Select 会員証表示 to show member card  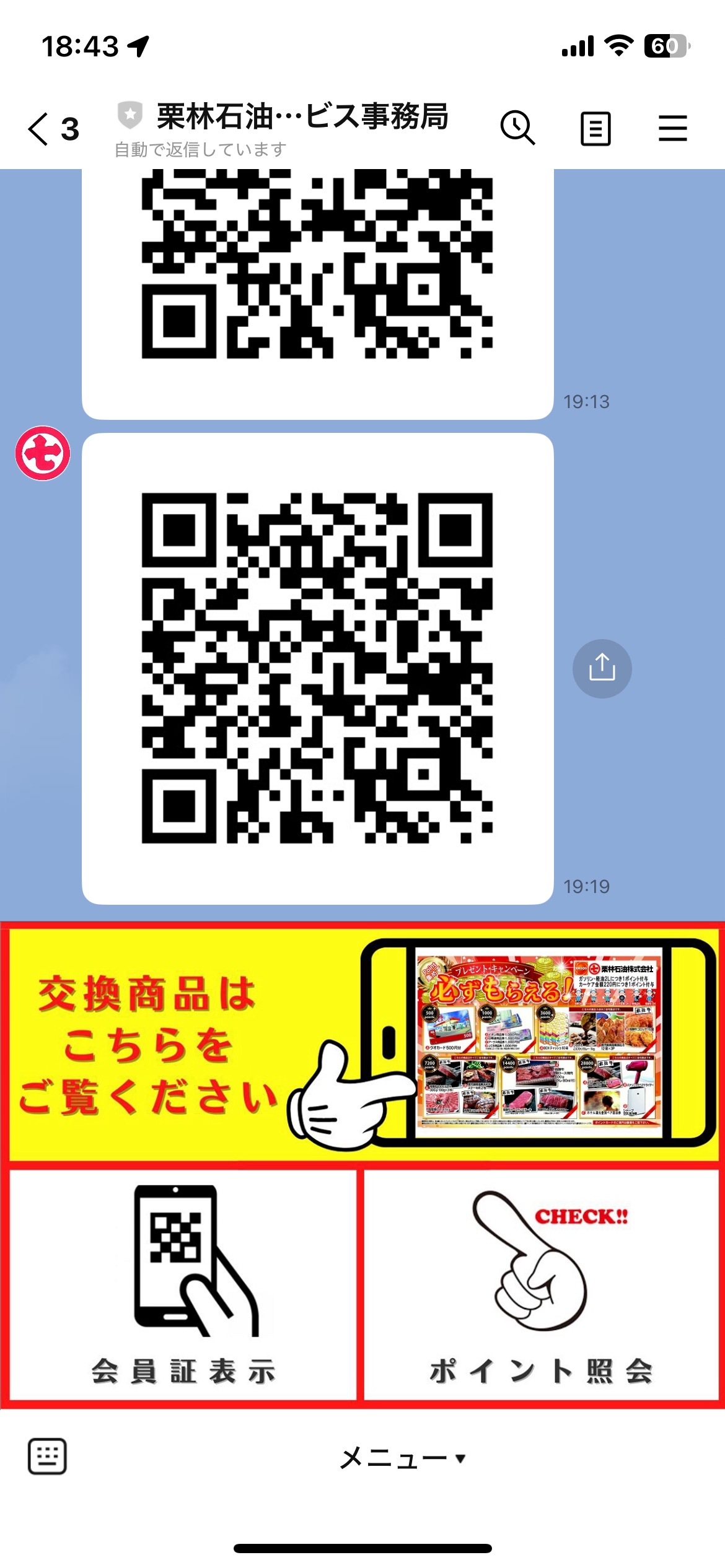pyautogui.click(x=183, y=1285)
